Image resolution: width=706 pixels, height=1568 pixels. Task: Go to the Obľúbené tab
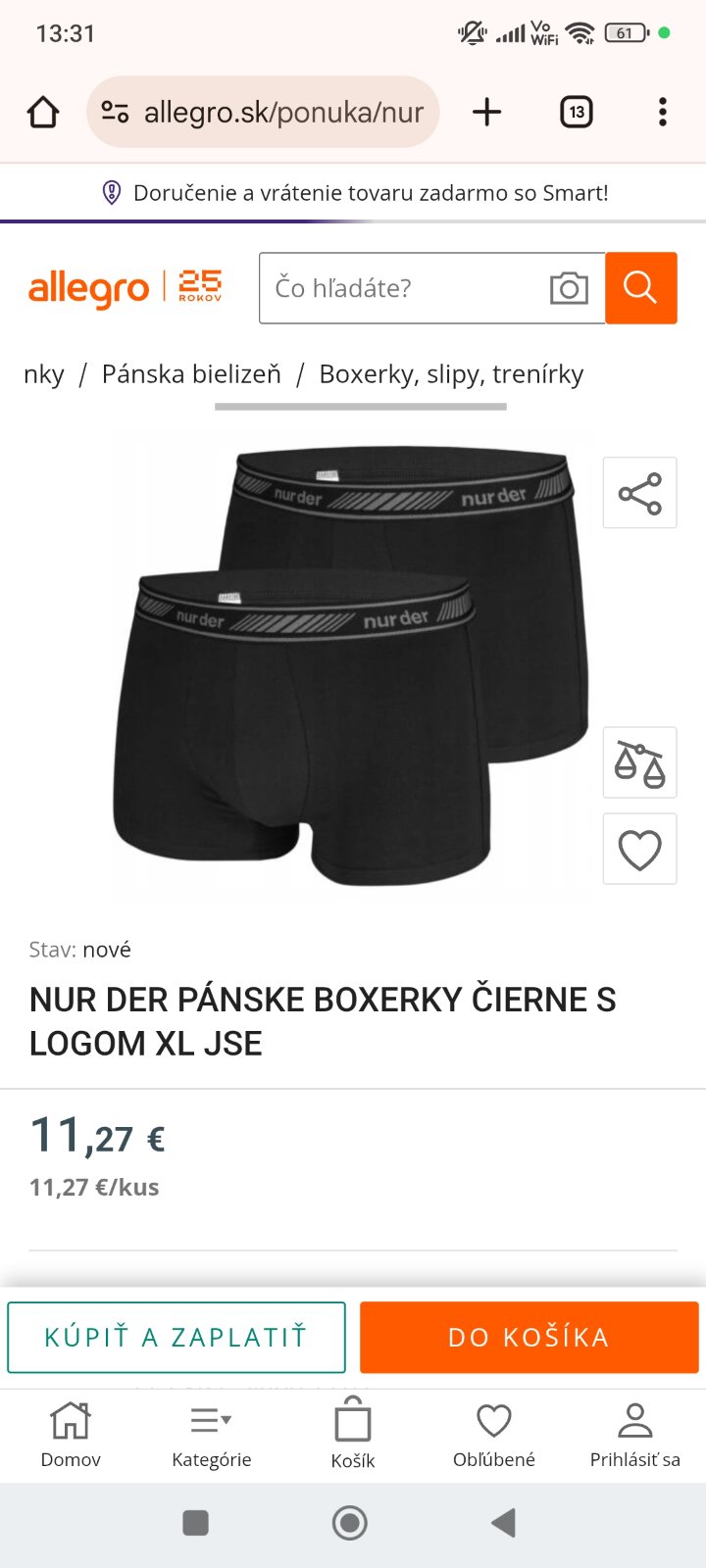point(494,1433)
